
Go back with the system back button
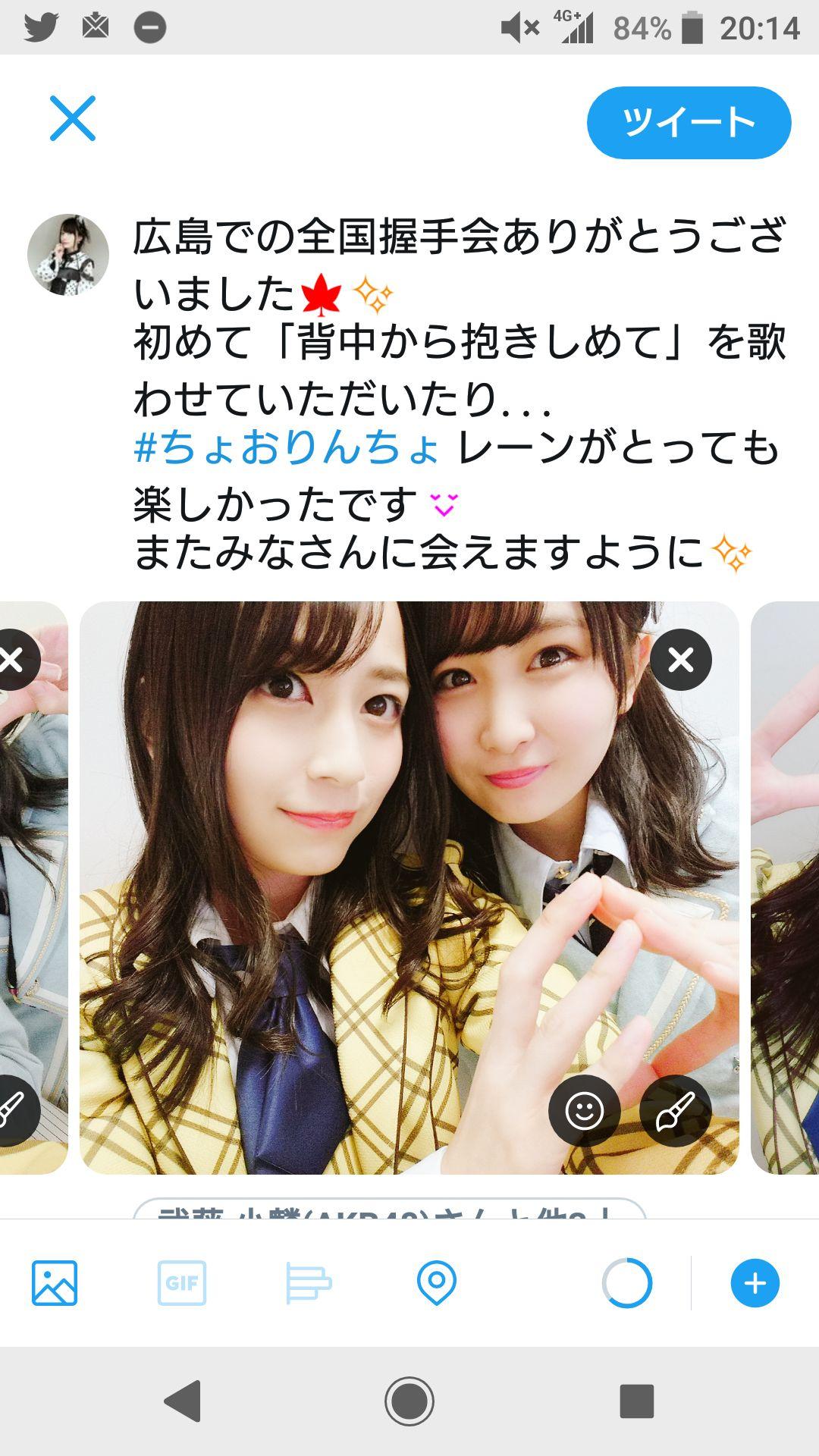(x=182, y=1401)
